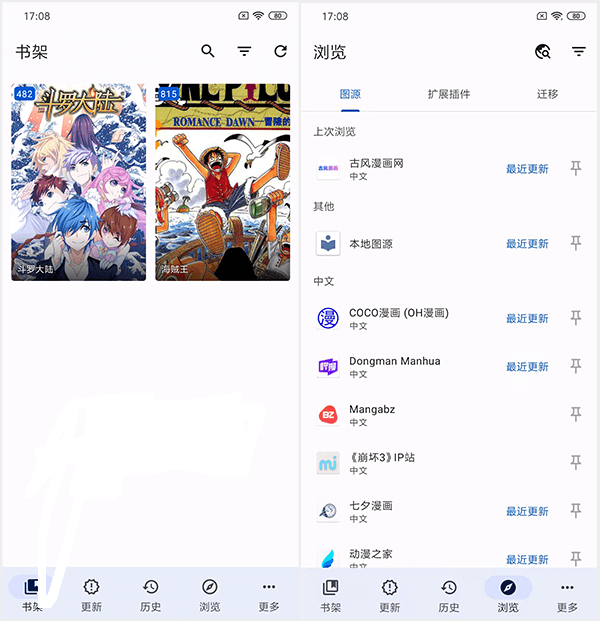Open the 海贼王 manga
The image size is (600, 621).
[222, 181]
